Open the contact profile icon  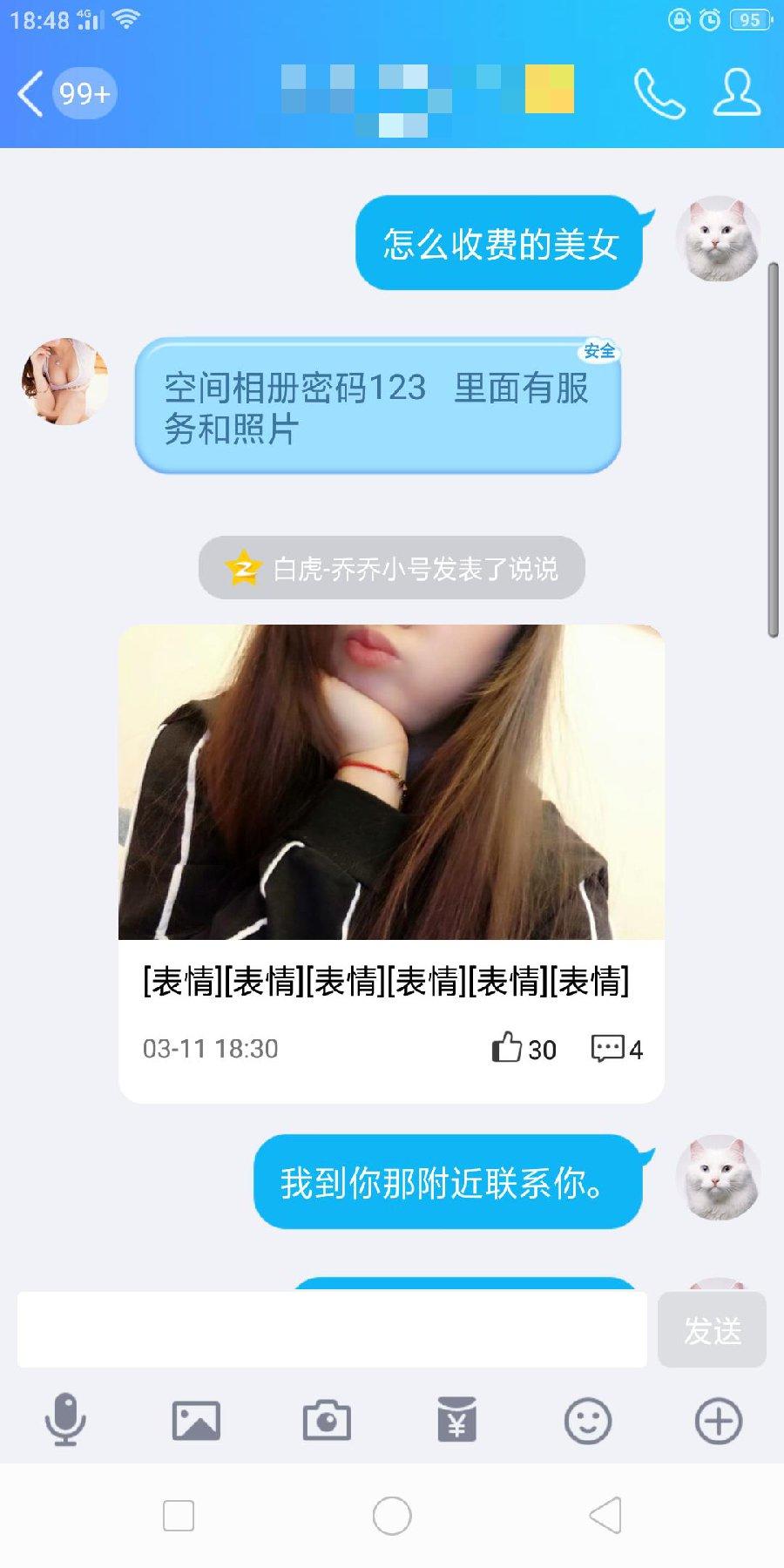(736, 93)
